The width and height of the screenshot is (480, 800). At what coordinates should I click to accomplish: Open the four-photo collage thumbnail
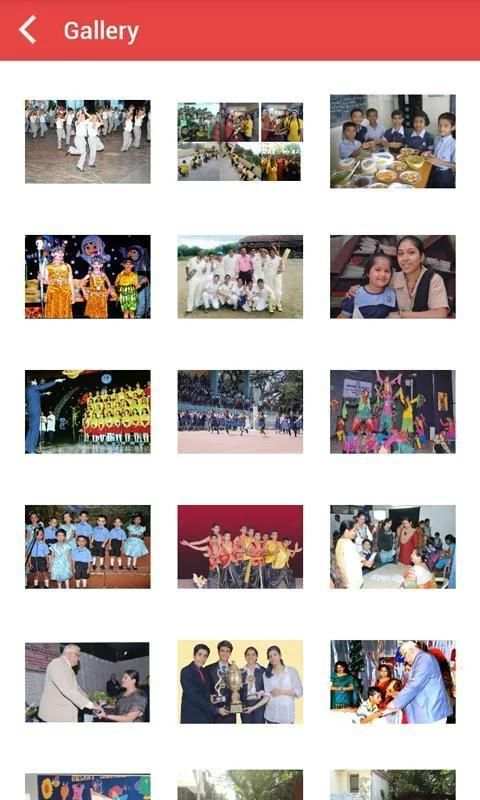[x=240, y=141]
